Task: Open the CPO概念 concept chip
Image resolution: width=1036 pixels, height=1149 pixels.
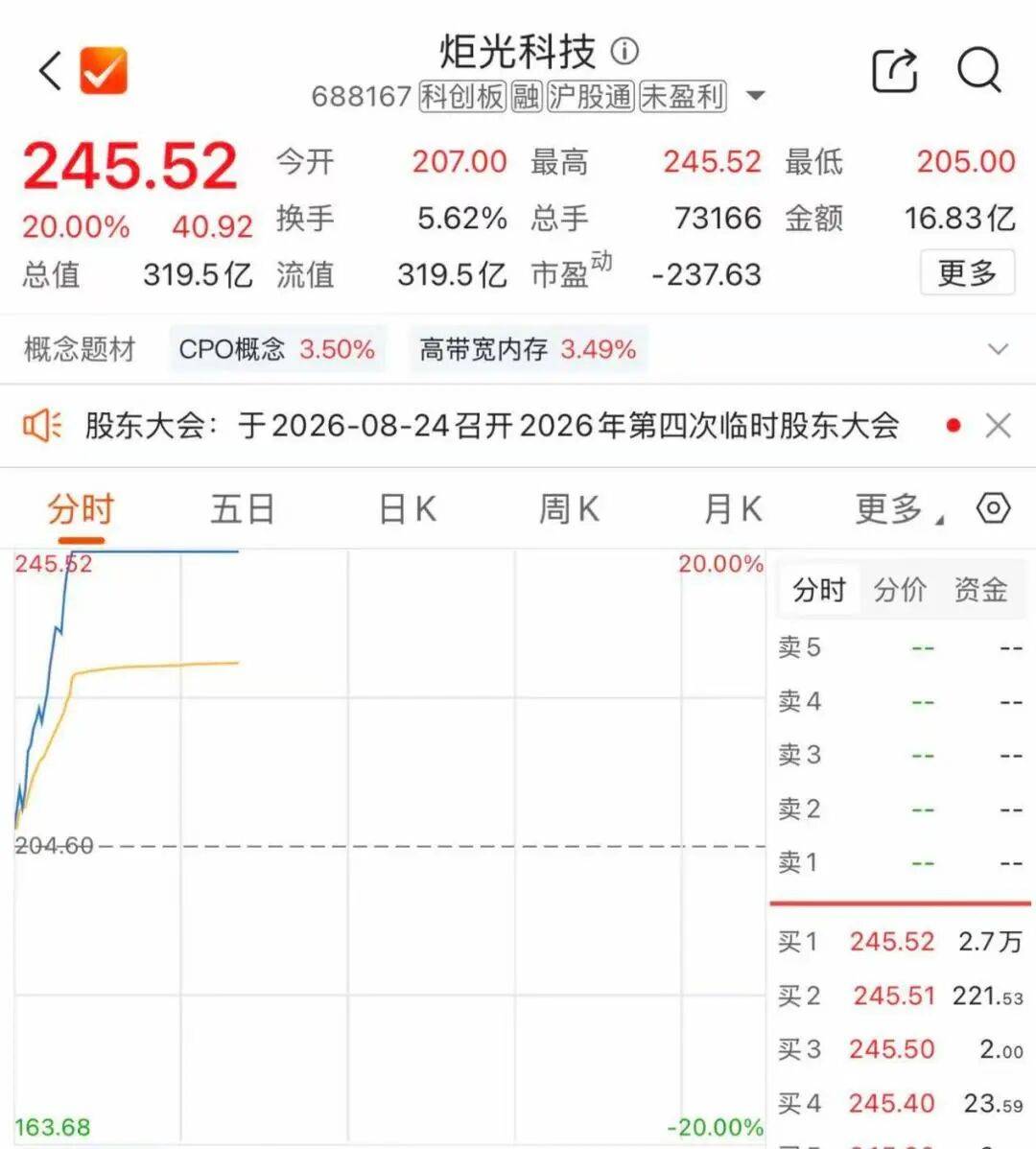Action: [277, 349]
